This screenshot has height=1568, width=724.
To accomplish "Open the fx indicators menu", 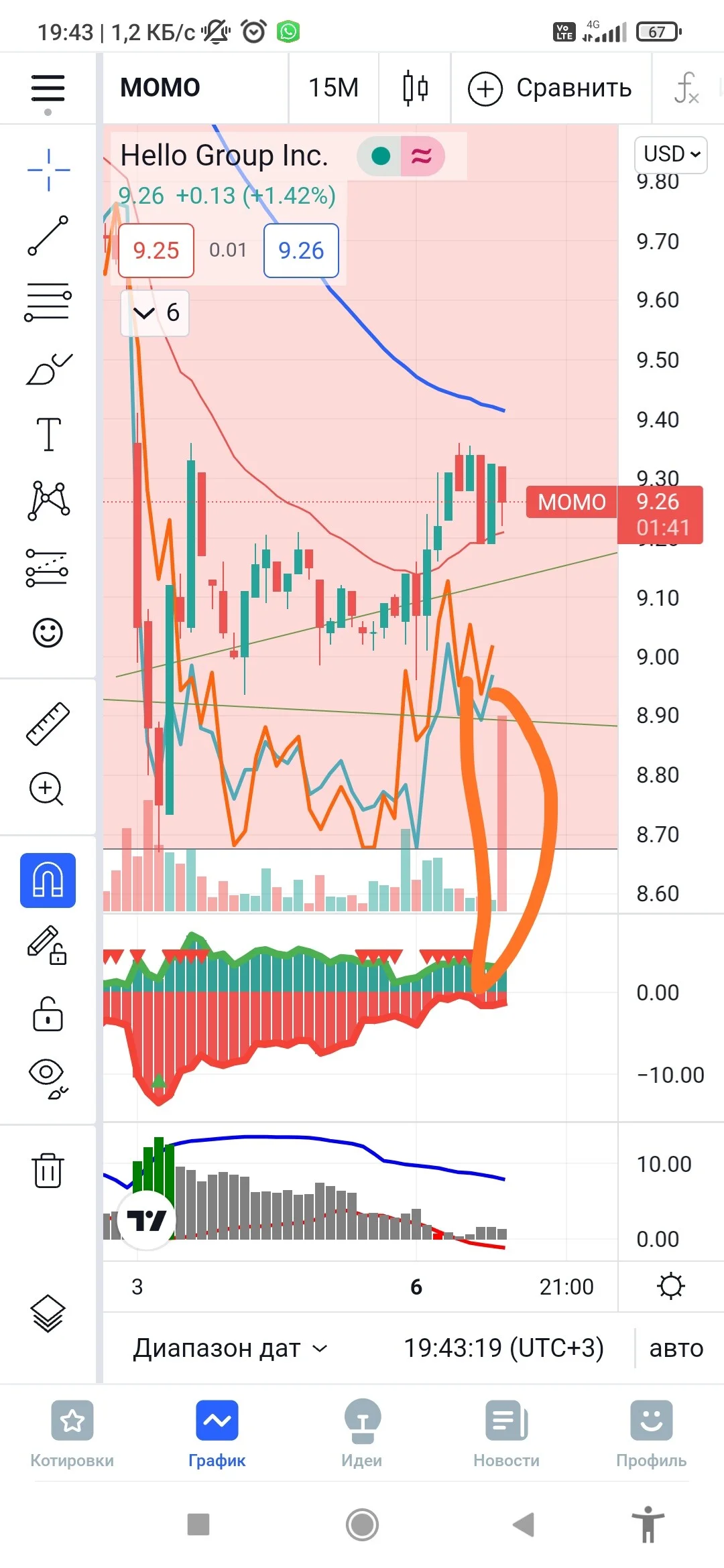I will pyautogui.click(x=686, y=88).
